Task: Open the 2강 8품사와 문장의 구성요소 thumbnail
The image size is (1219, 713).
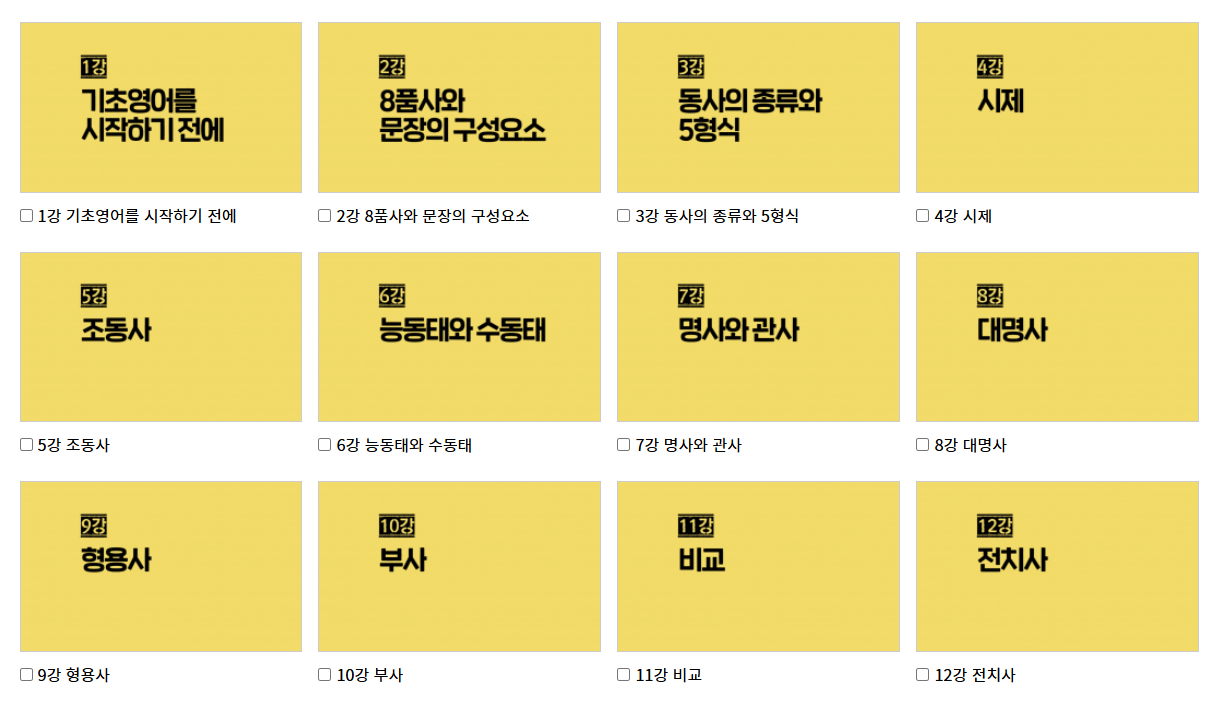Action: [459, 107]
